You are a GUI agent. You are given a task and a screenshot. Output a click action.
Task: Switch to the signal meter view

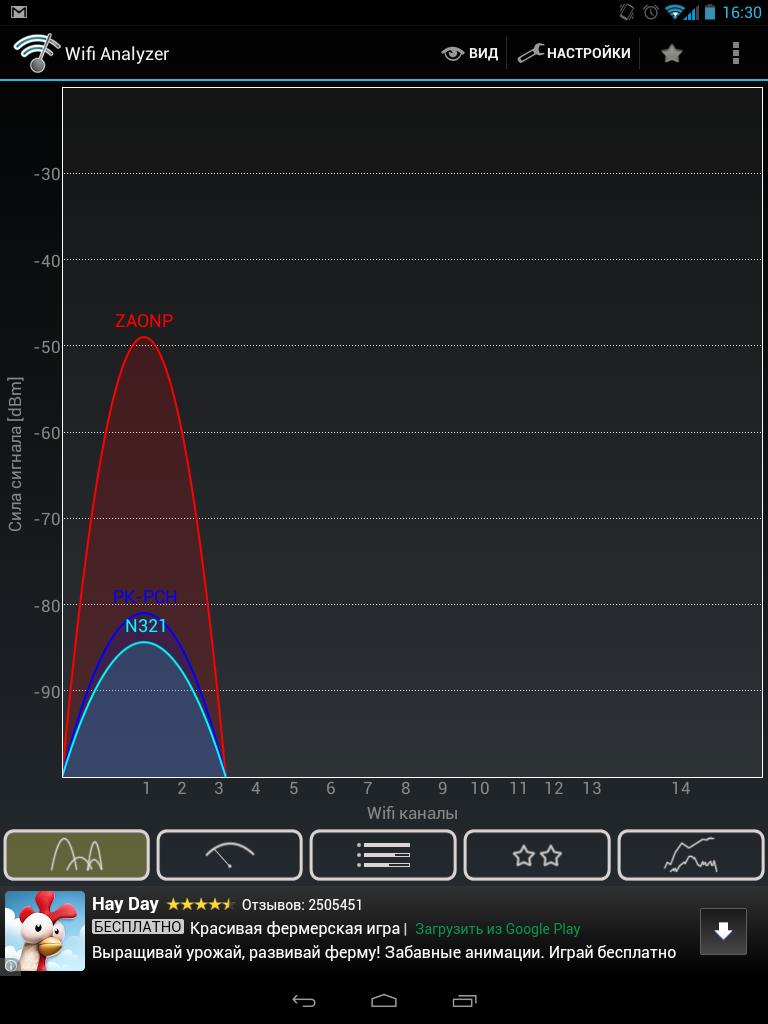(x=230, y=855)
